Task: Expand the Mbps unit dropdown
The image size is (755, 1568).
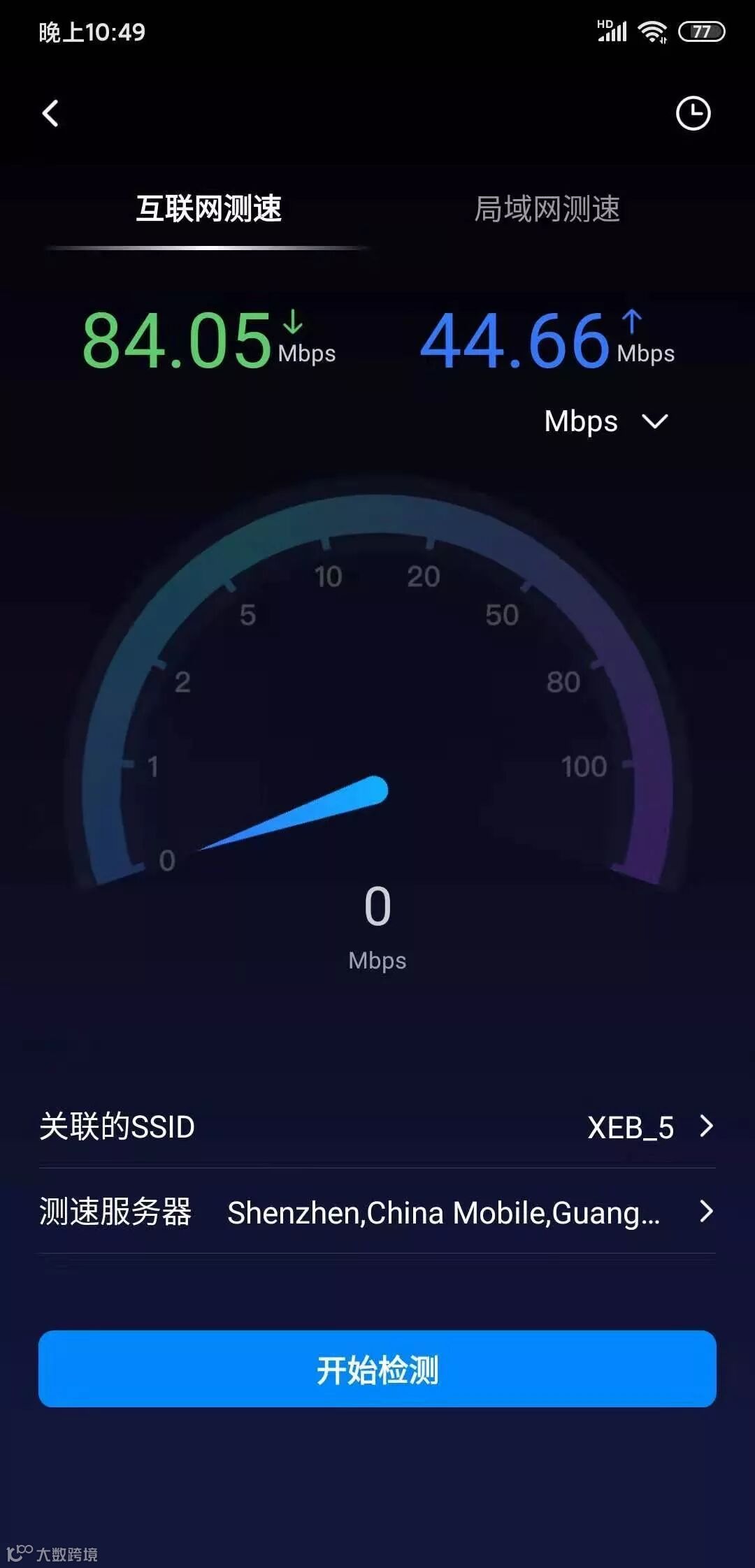Action: point(605,421)
